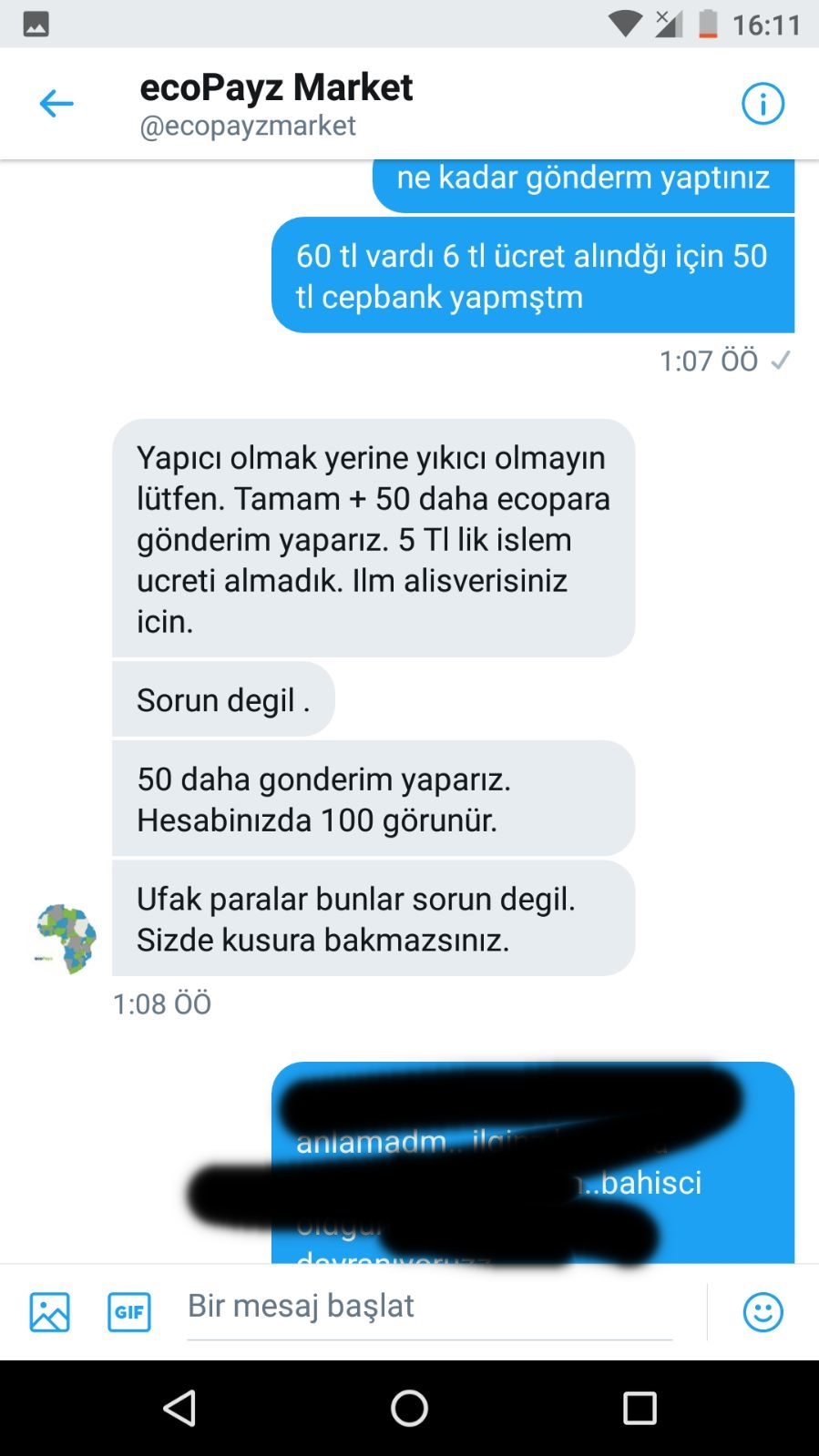Focus the 'Bir mesaj başlat' message field
The height and width of the screenshot is (1456, 819).
(429, 1307)
